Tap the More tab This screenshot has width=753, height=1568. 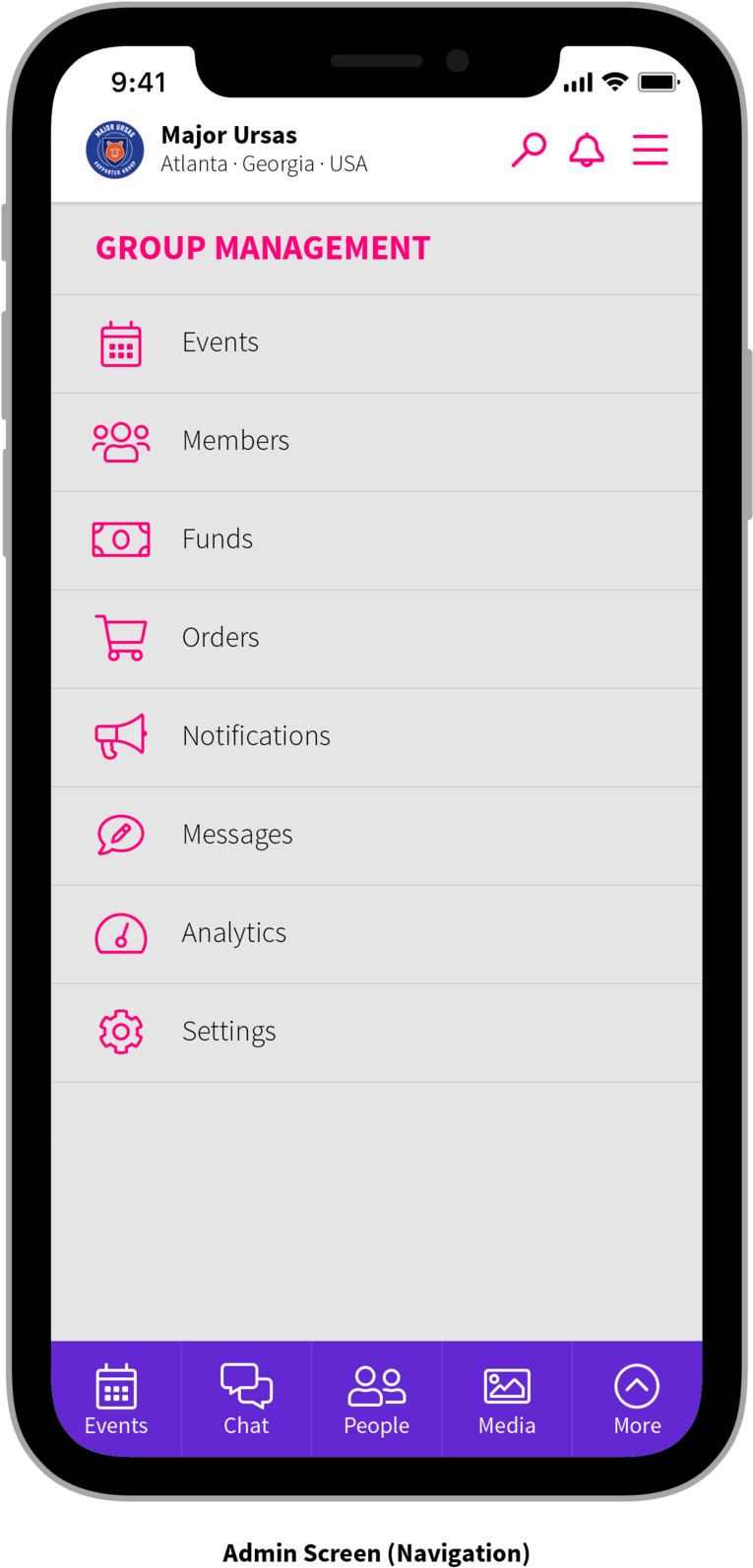[637, 1399]
